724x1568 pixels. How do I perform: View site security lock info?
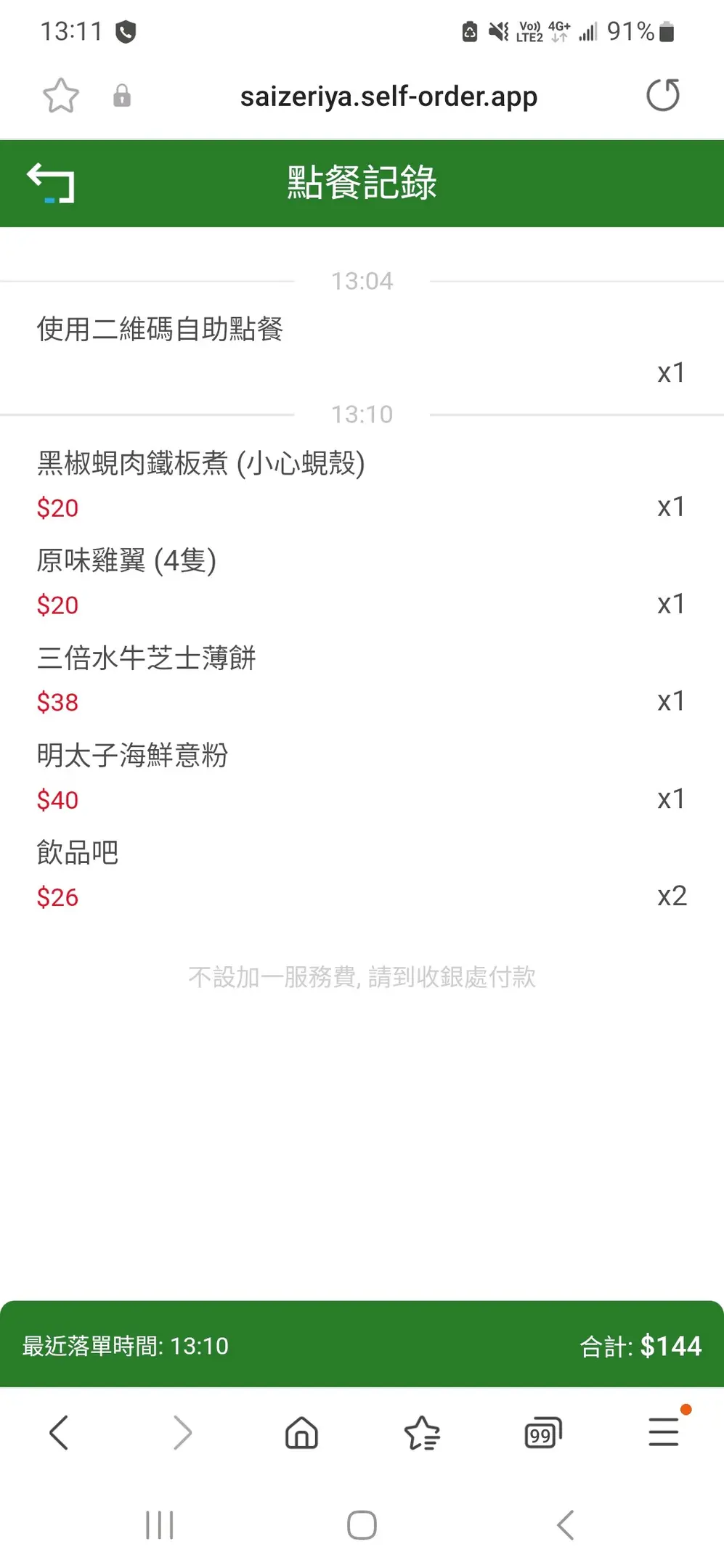click(122, 96)
